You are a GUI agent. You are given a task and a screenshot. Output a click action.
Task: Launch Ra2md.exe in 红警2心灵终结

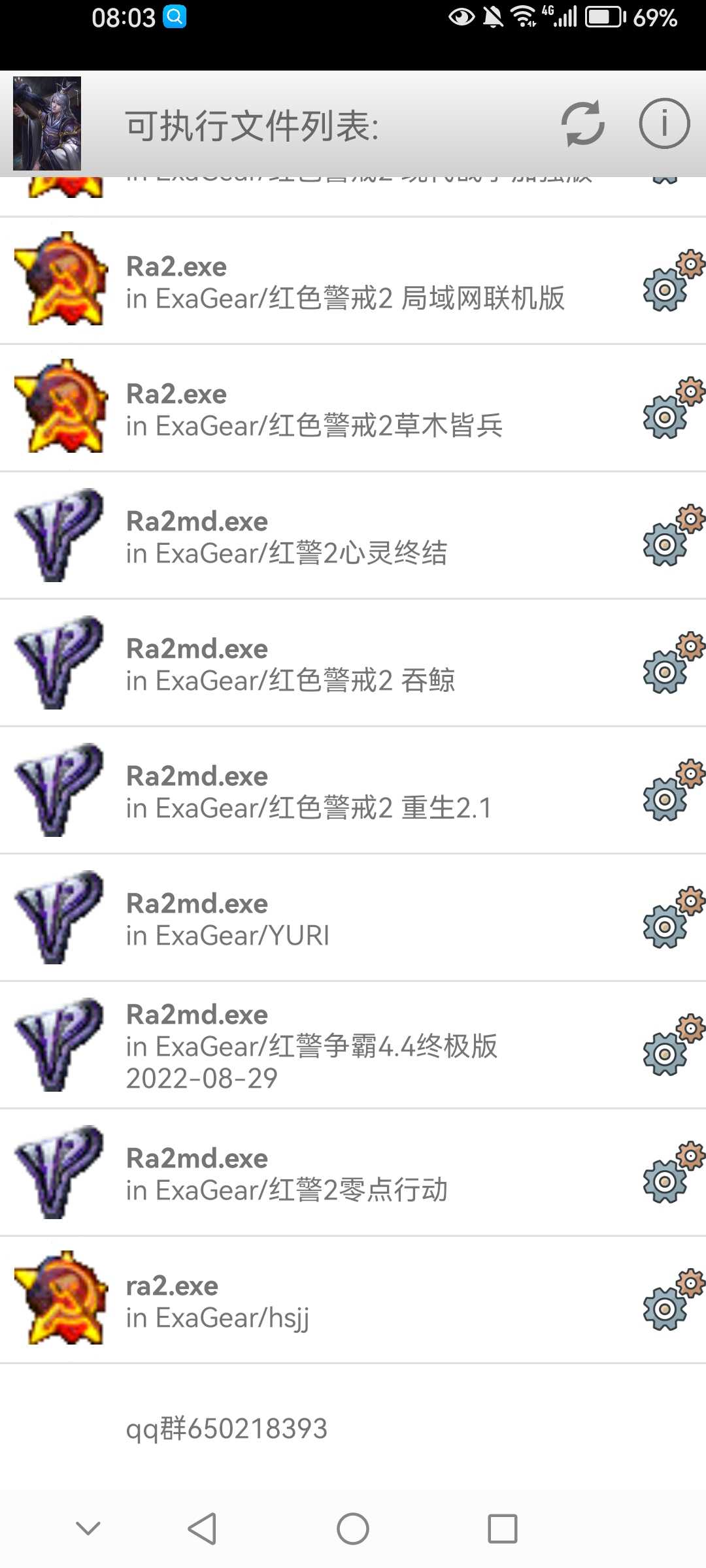point(286,537)
